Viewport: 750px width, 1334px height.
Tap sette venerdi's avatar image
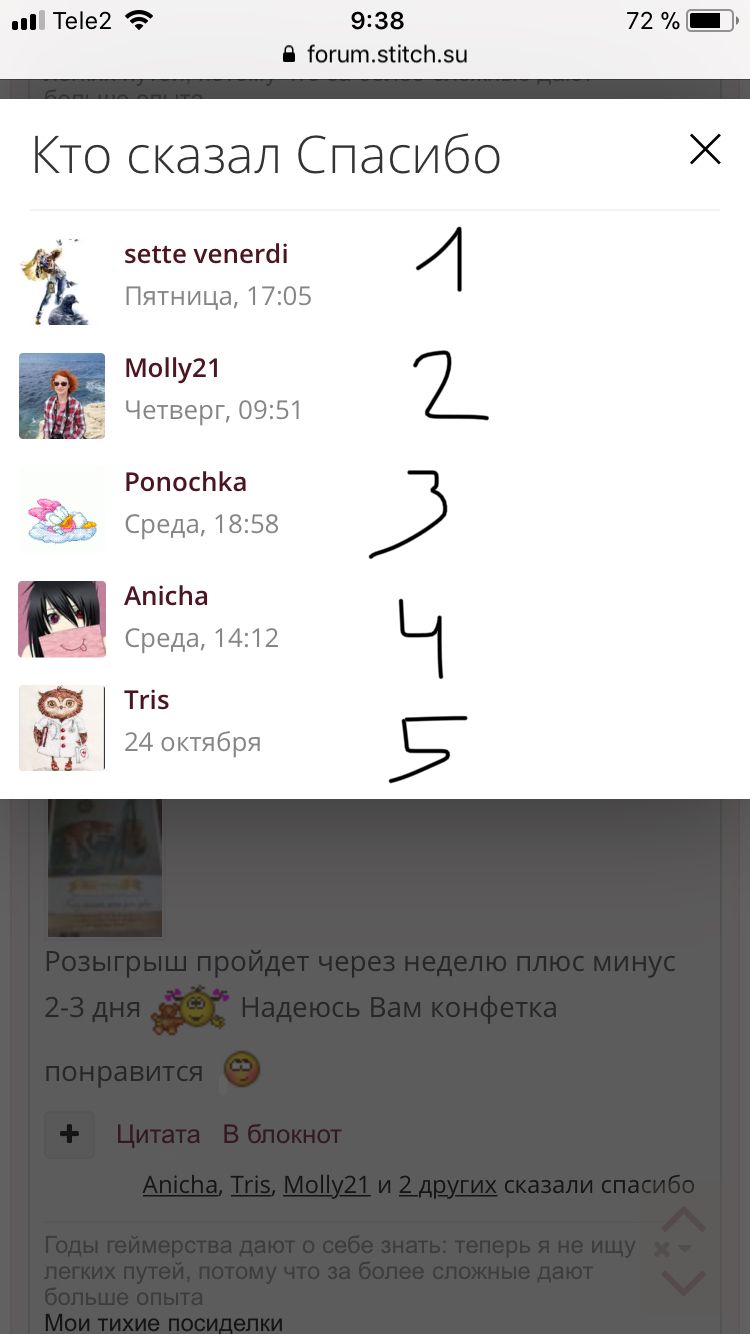coord(61,282)
